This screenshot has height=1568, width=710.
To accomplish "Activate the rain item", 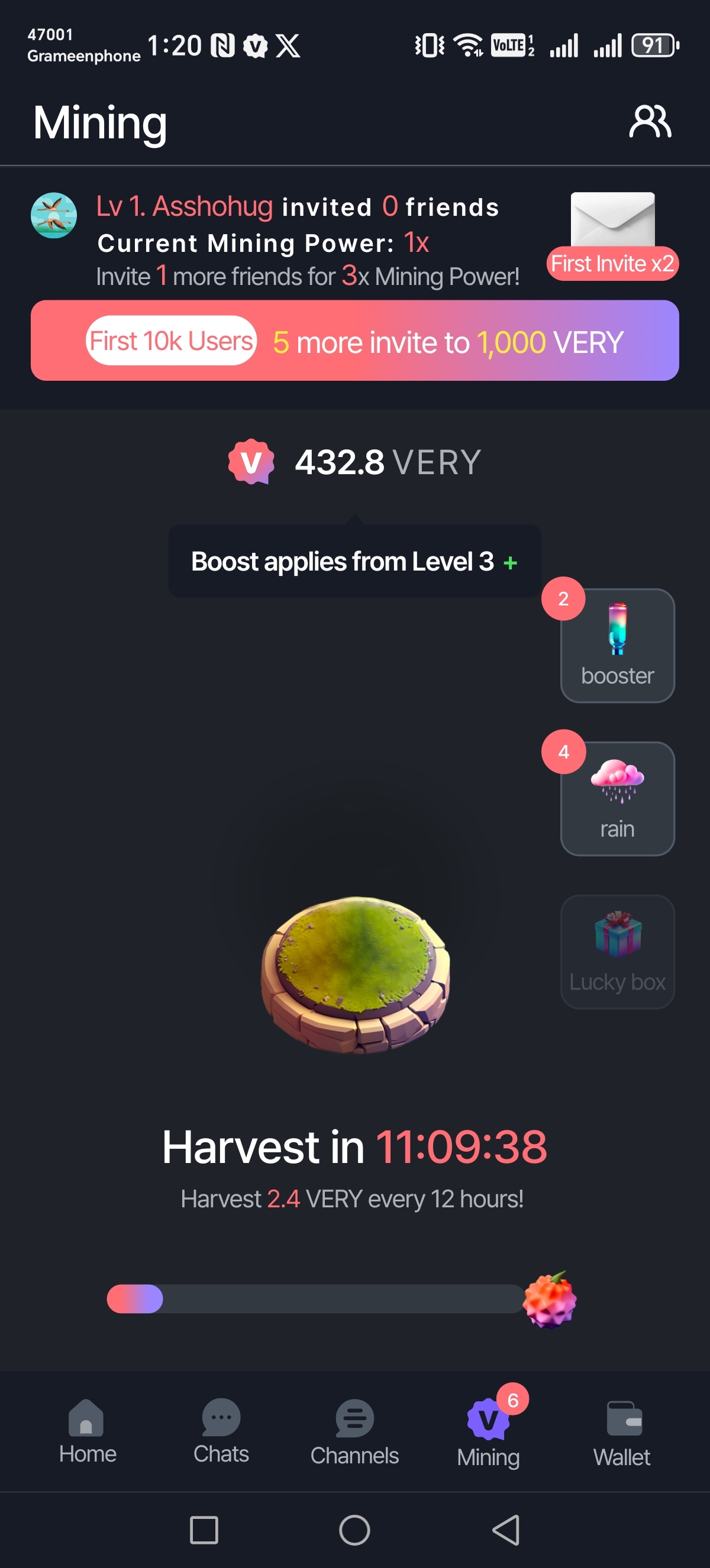I will (617, 798).
